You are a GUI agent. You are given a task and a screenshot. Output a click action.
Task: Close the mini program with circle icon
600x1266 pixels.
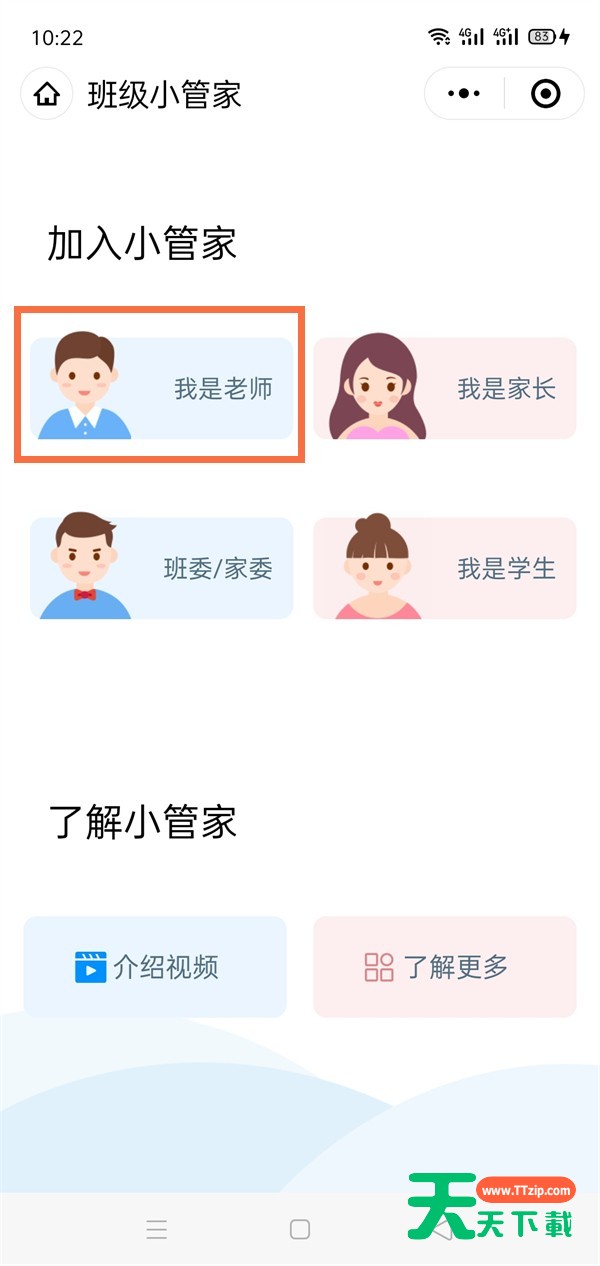pyautogui.click(x=545, y=94)
